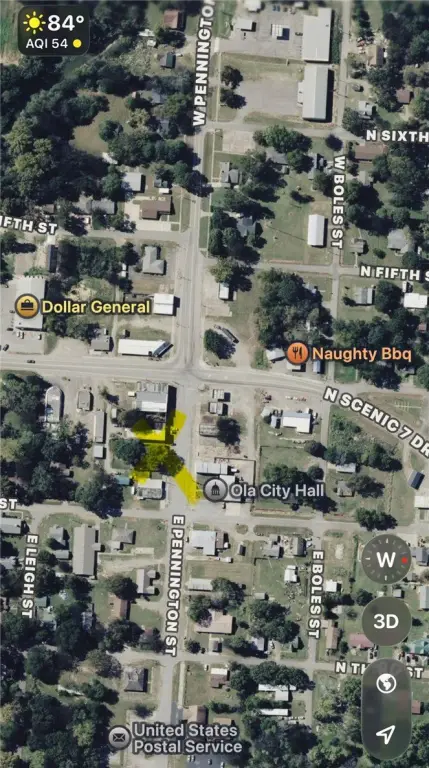This screenshot has height=768, width=429.
Task: Select the United States Postal Service marker
Action: (x=119, y=738)
